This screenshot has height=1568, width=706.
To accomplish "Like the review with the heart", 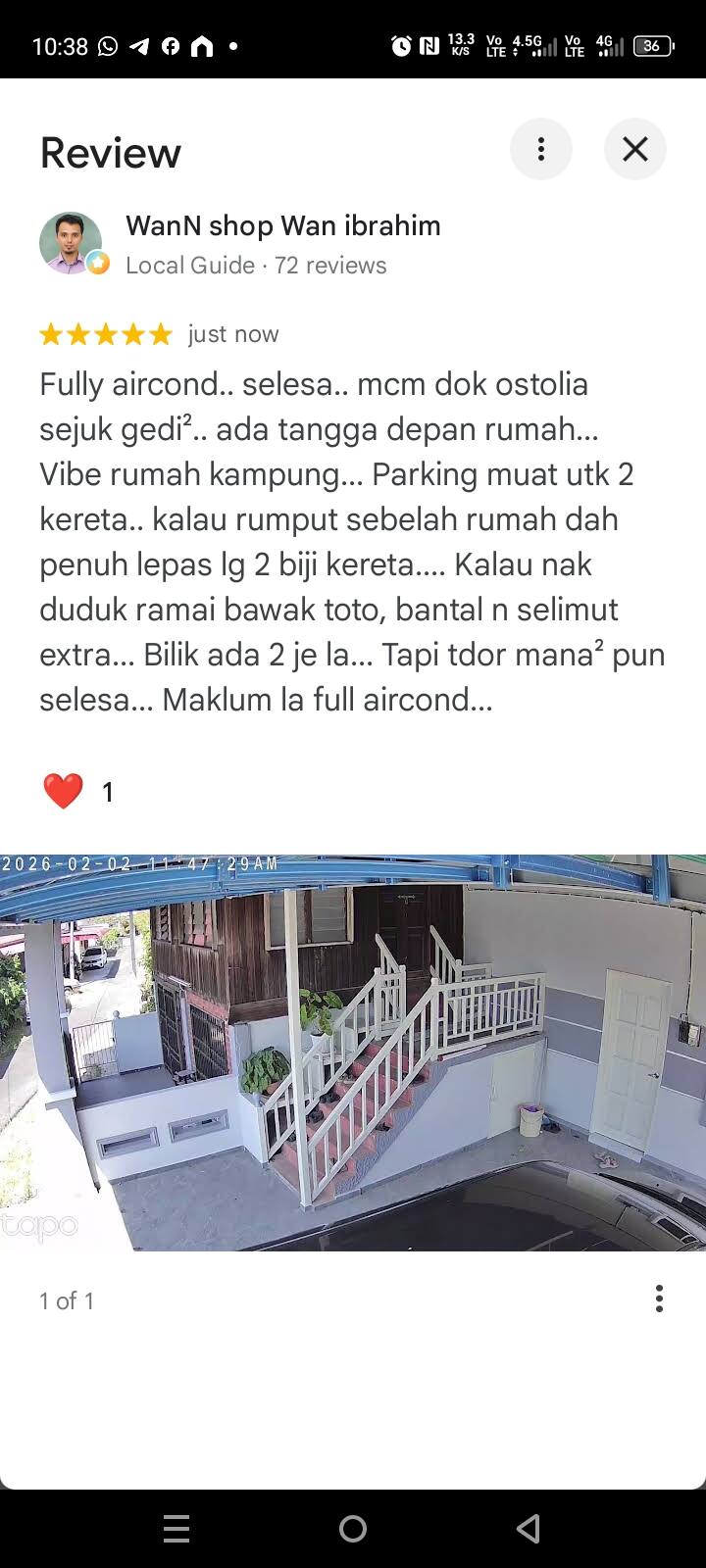I will [64, 791].
